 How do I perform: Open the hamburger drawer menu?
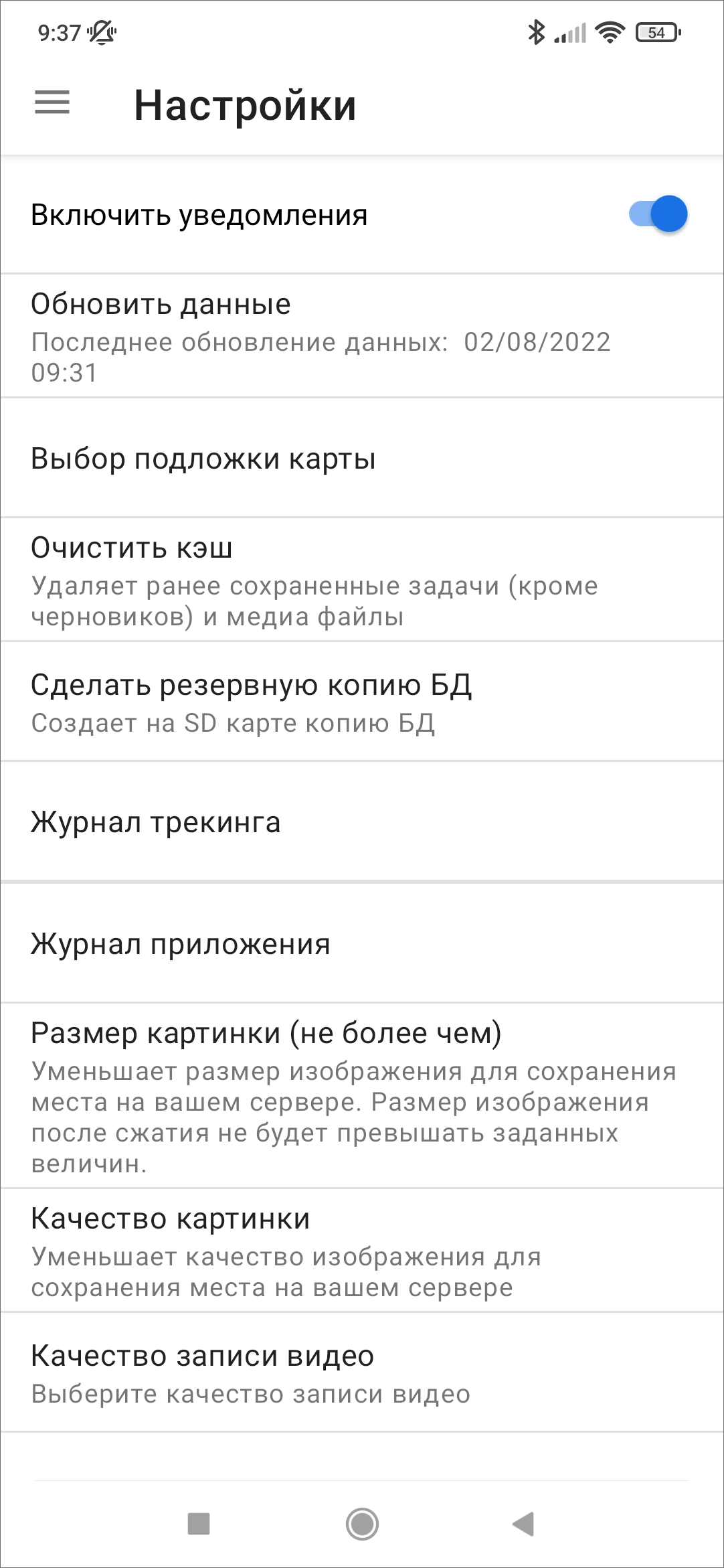pyautogui.click(x=52, y=103)
